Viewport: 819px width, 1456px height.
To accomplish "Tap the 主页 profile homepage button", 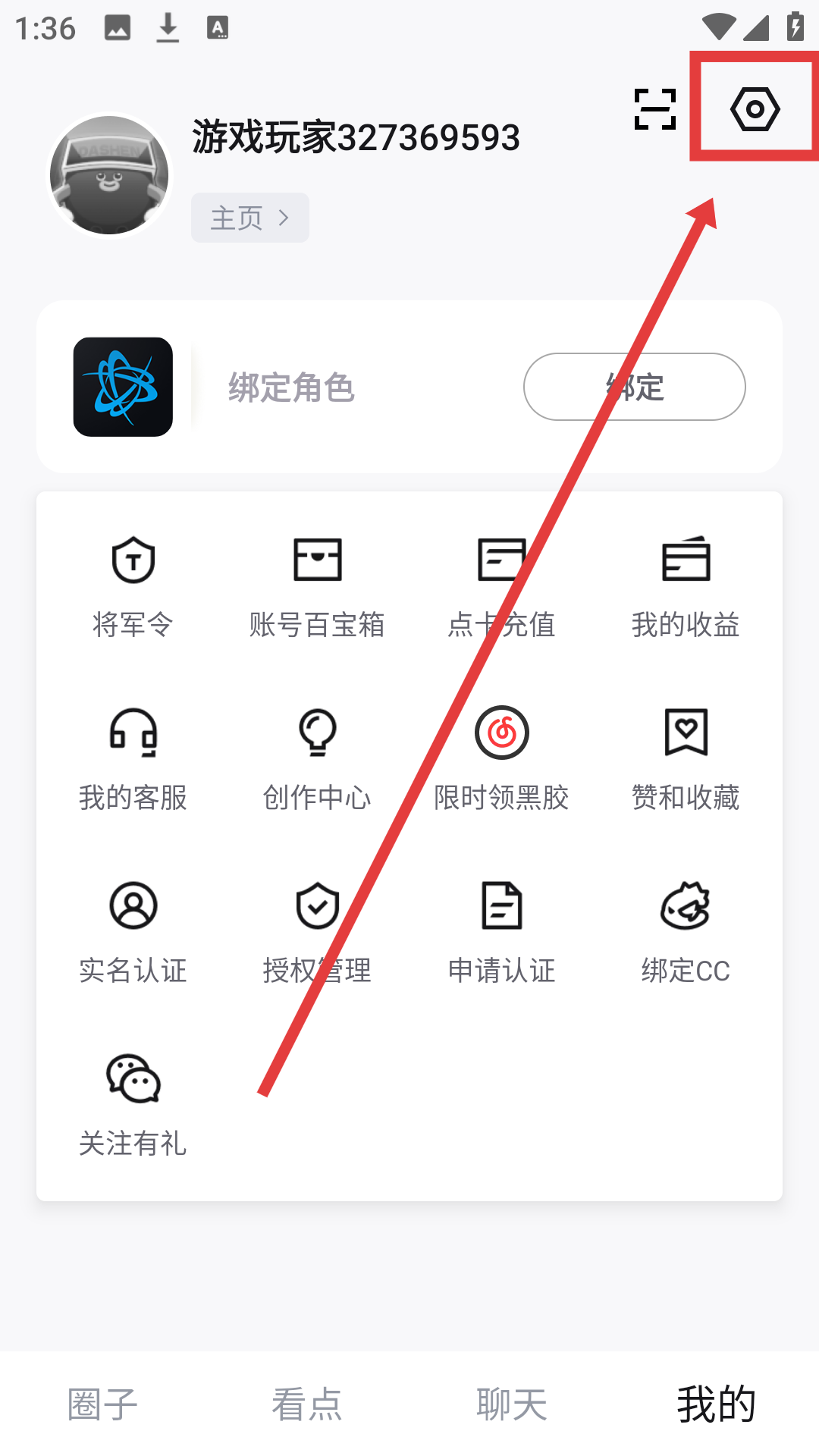I will click(x=249, y=218).
